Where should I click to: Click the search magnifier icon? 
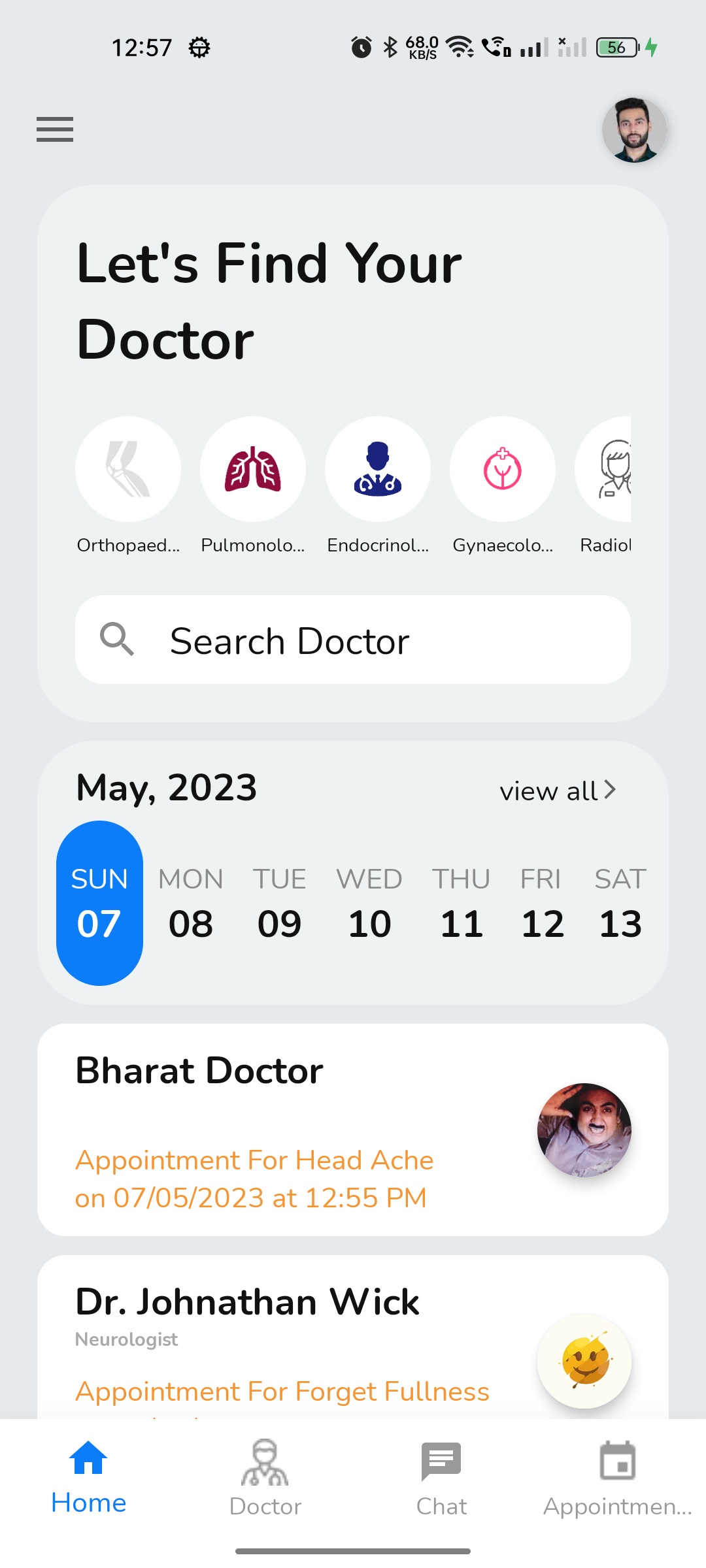click(x=118, y=640)
